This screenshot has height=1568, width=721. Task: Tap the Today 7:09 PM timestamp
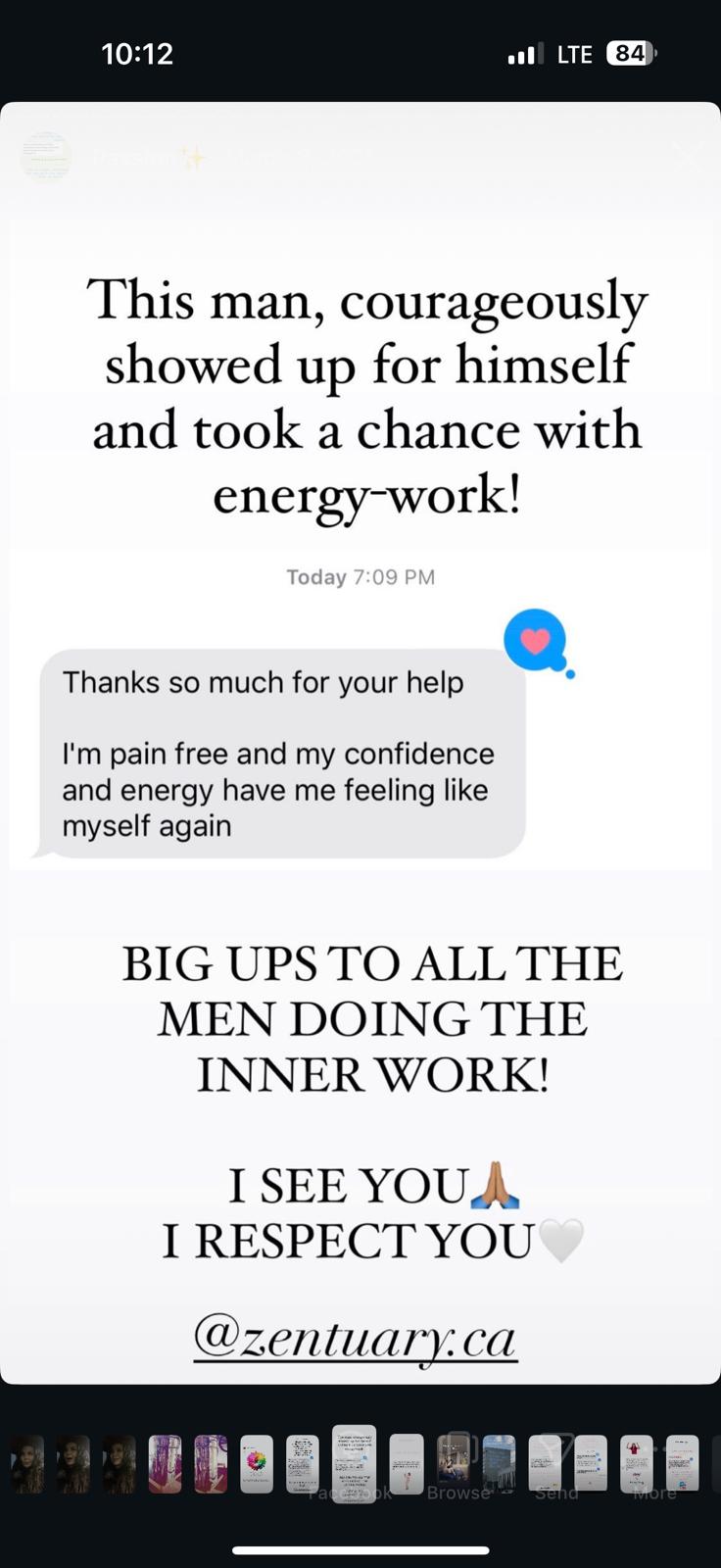tap(360, 576)
